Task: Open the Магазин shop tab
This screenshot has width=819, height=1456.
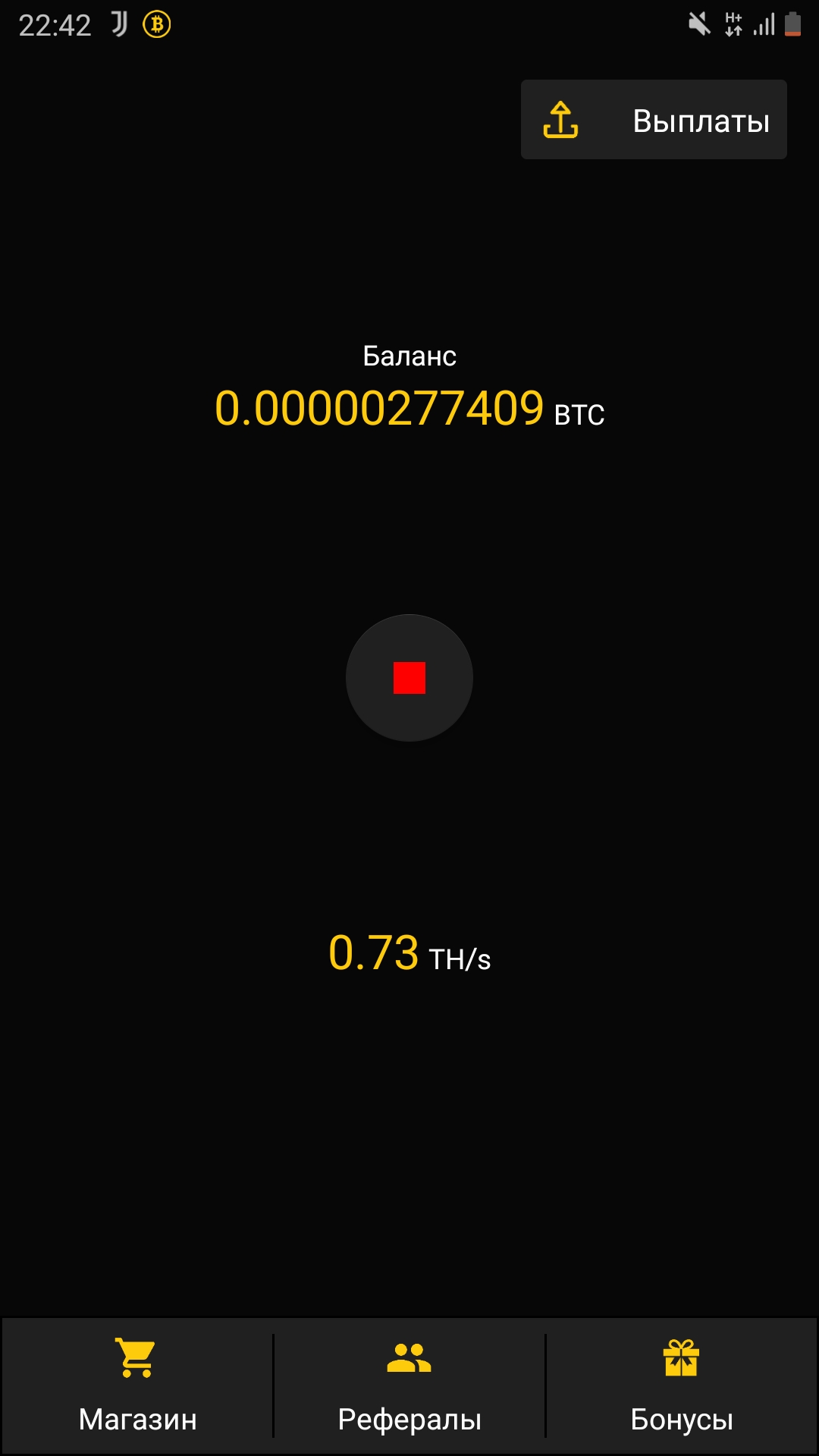Action: [x=137, y=1385]
